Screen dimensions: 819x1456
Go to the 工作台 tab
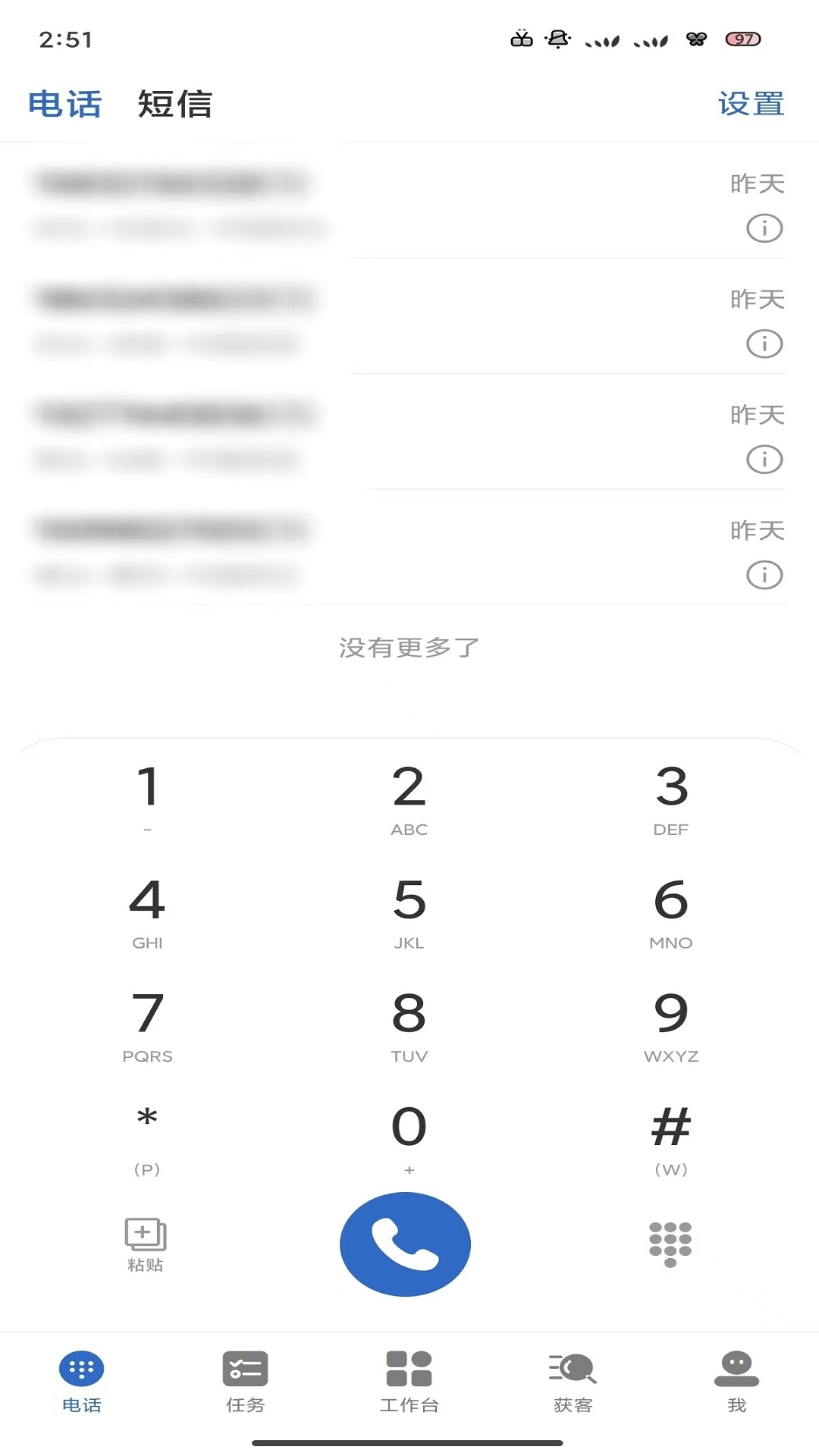tap(409, 1382)
